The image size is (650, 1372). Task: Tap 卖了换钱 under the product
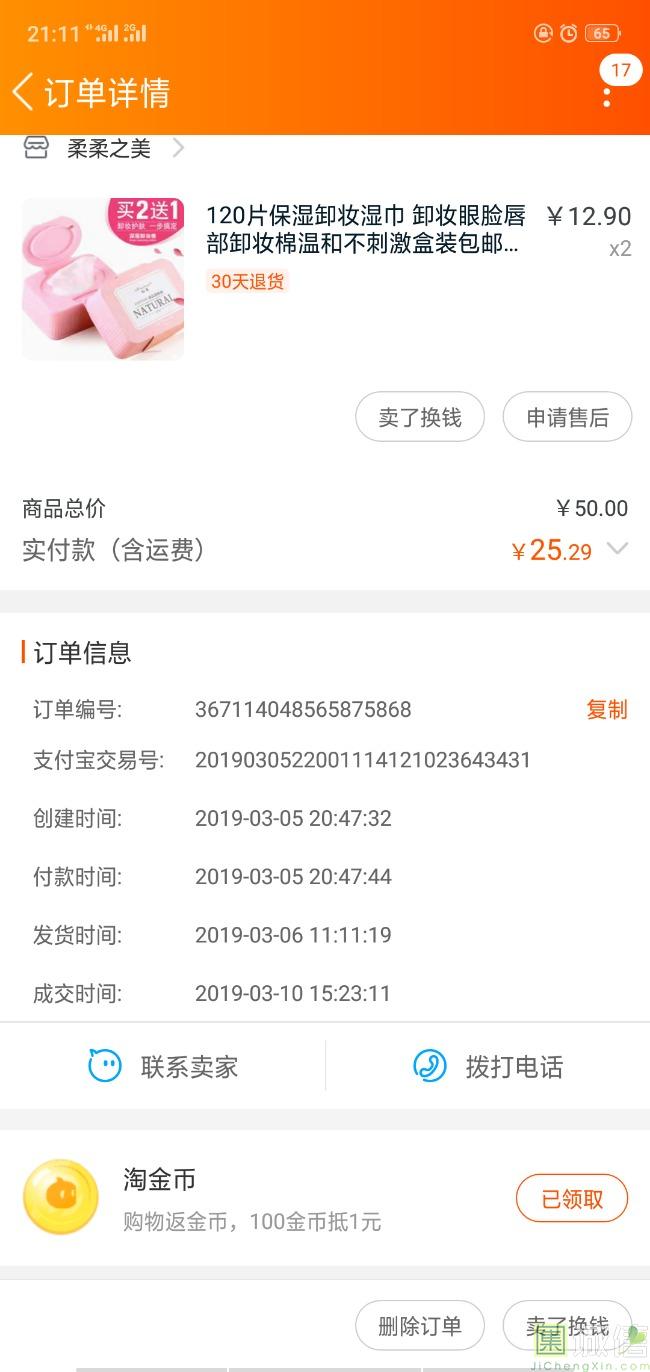(x=420, y=417)
